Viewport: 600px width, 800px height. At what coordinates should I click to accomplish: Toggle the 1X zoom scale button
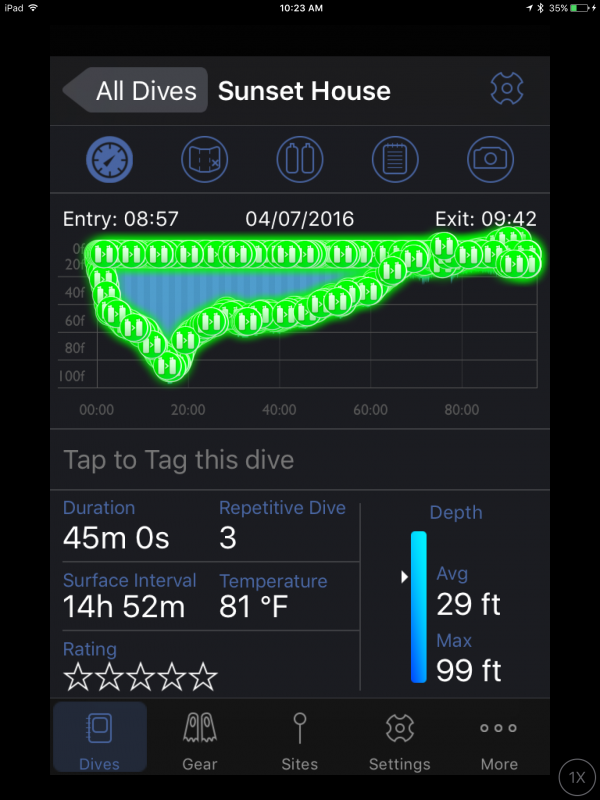click(x=577, y=776)
